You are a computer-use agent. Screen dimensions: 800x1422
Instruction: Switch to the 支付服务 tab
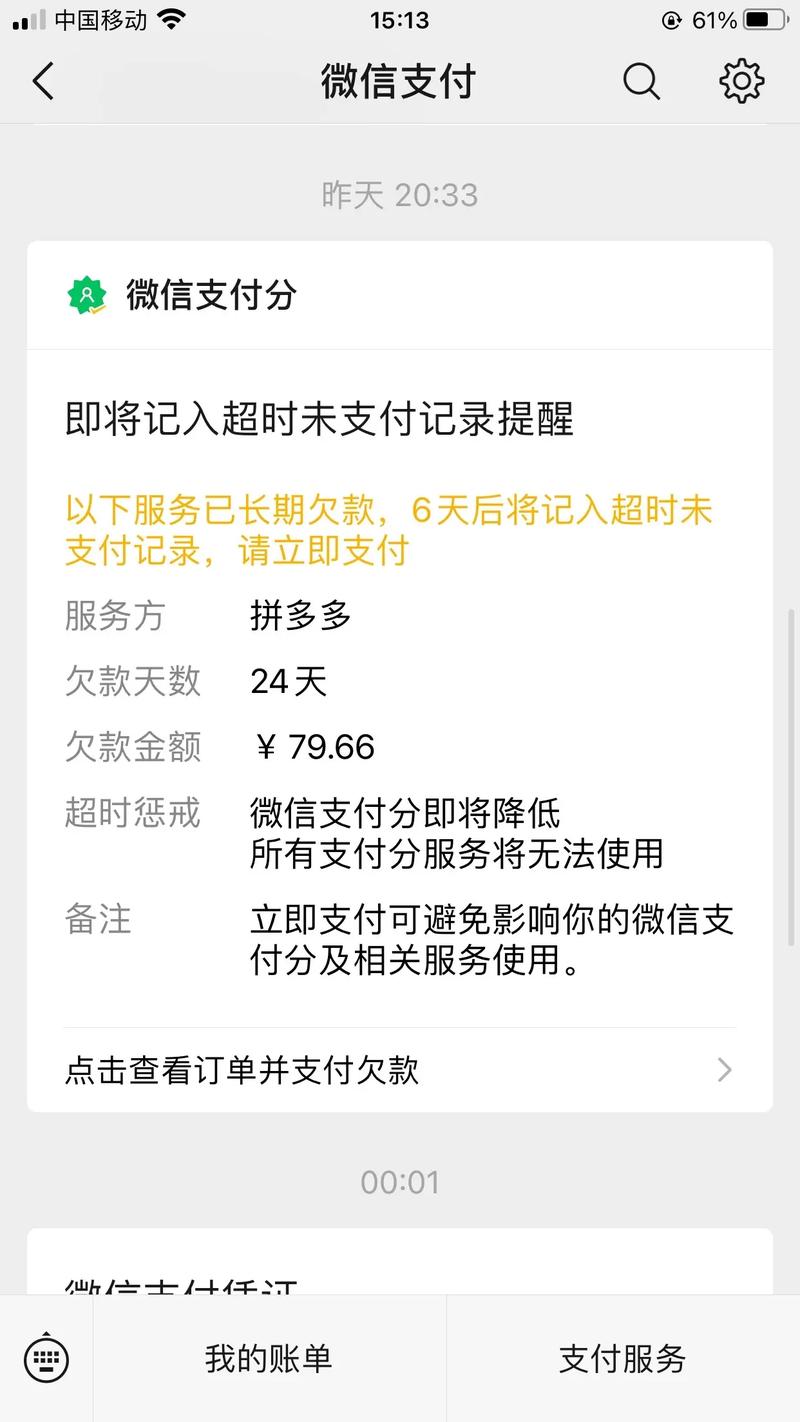point(621,1359)
